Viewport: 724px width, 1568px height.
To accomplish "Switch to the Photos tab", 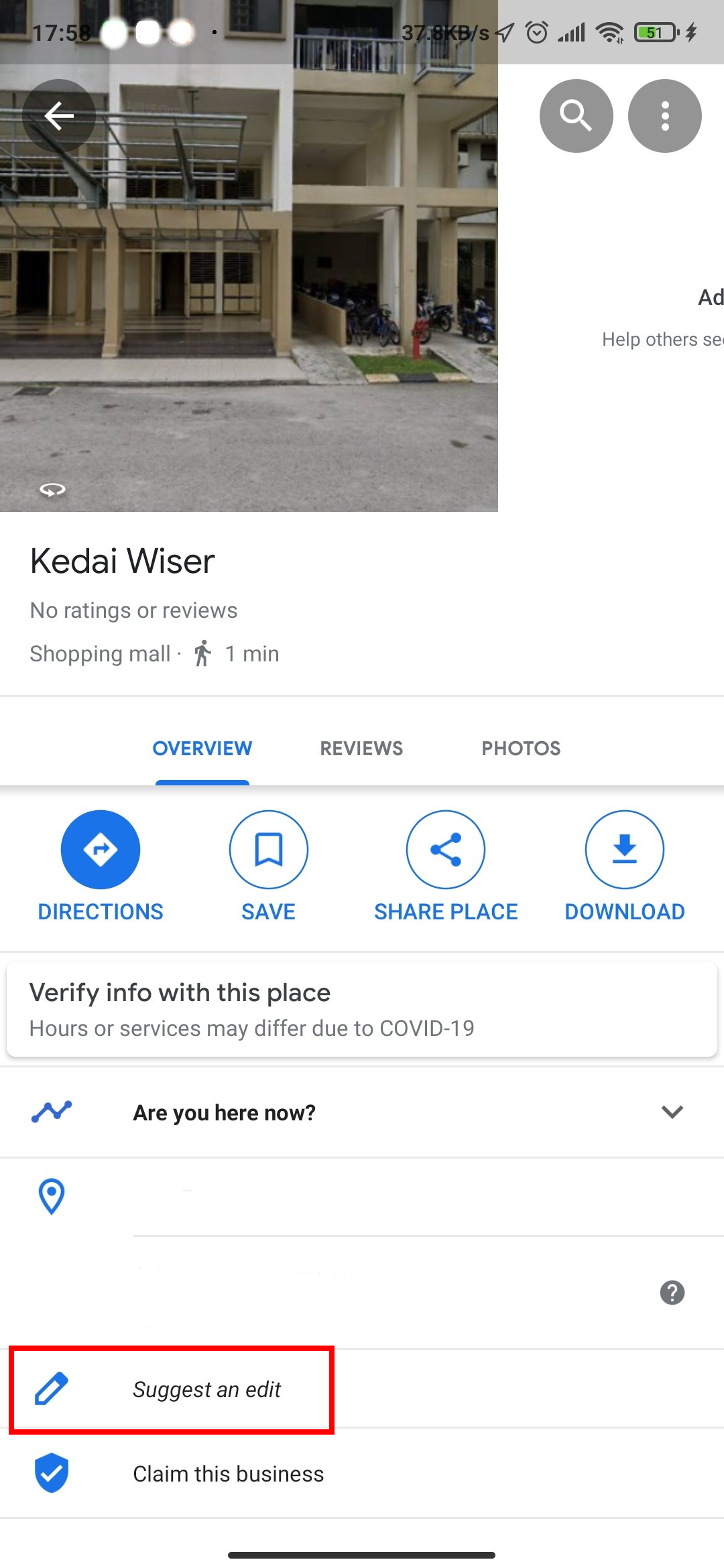I will (521, 748).
